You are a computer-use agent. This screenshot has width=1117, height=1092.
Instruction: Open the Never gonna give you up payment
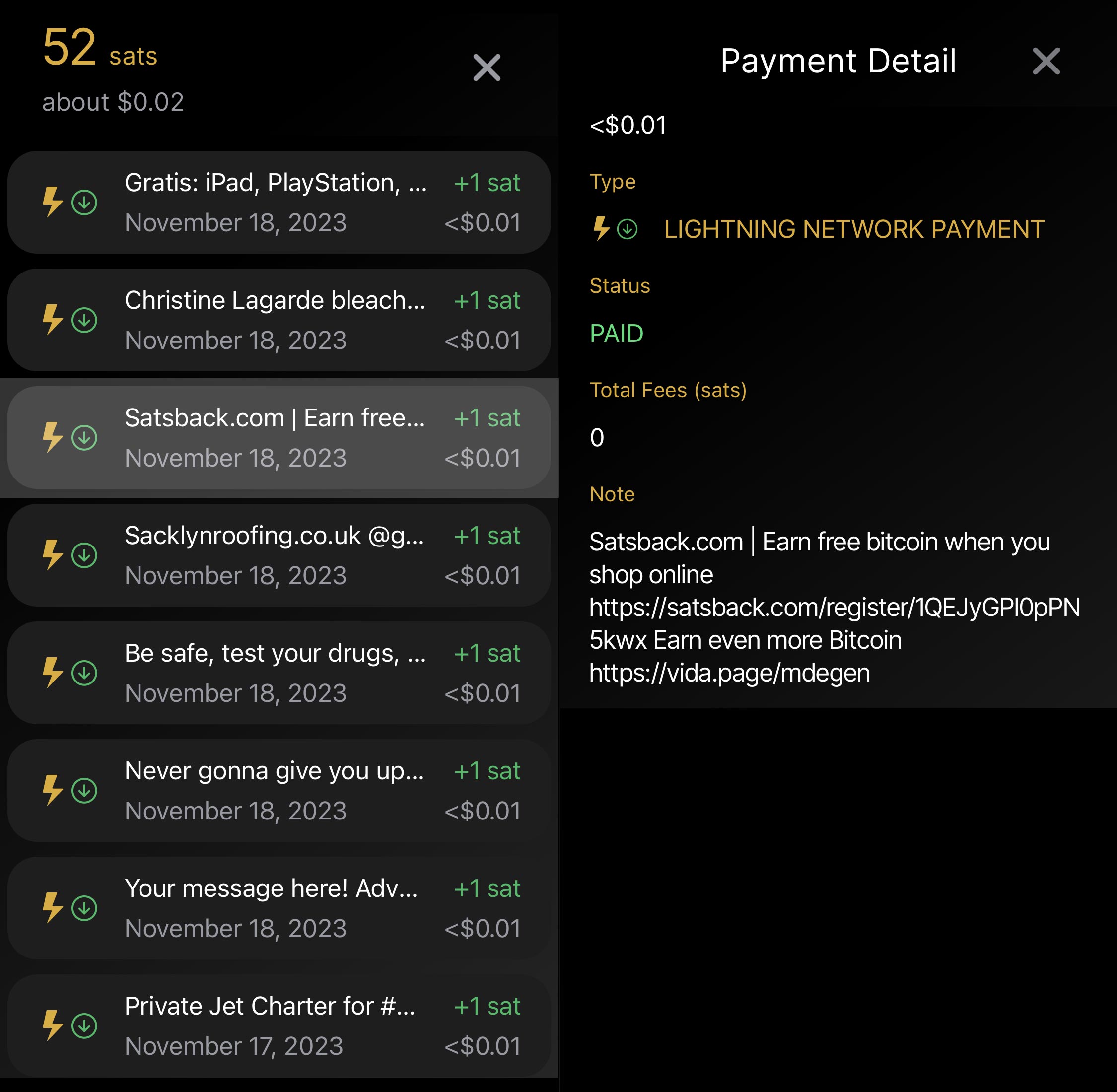pyautogui.click(x=279, y=790)
